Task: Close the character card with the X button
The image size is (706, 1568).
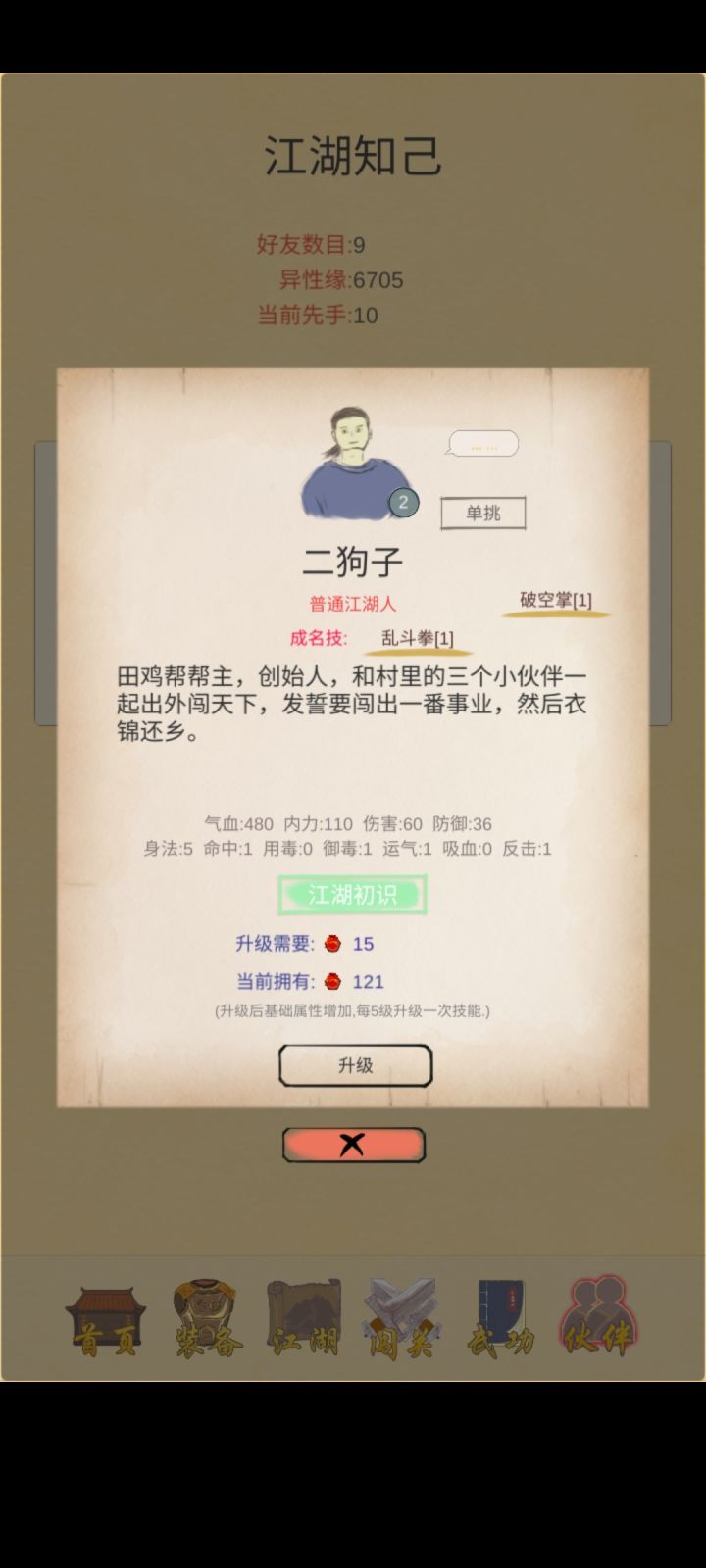Action: [x=353, y=1145]
